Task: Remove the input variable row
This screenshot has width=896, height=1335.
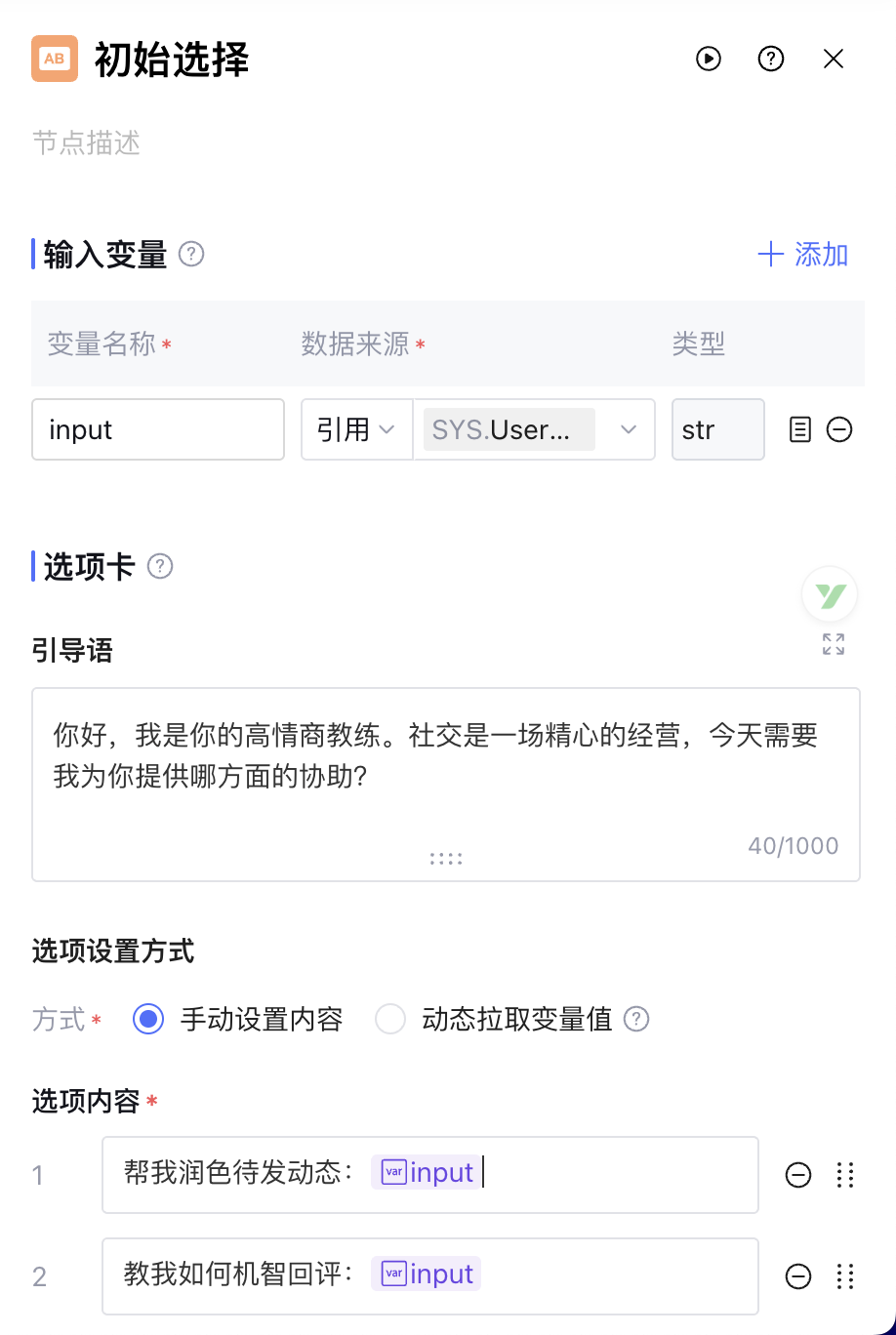Action: [839, 429]
